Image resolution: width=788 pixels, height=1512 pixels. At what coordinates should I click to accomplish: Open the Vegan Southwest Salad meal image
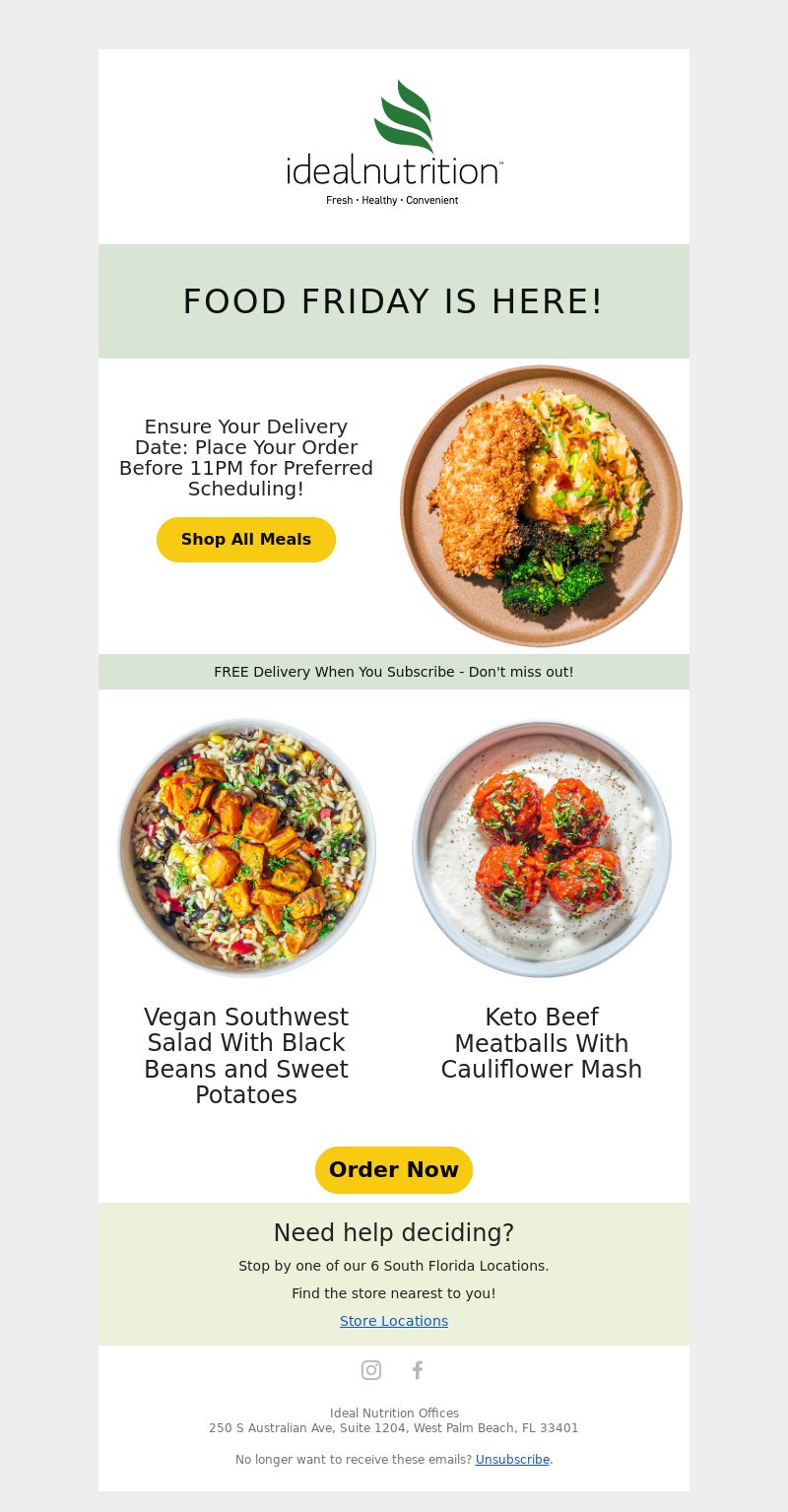[x=246, y=847]
